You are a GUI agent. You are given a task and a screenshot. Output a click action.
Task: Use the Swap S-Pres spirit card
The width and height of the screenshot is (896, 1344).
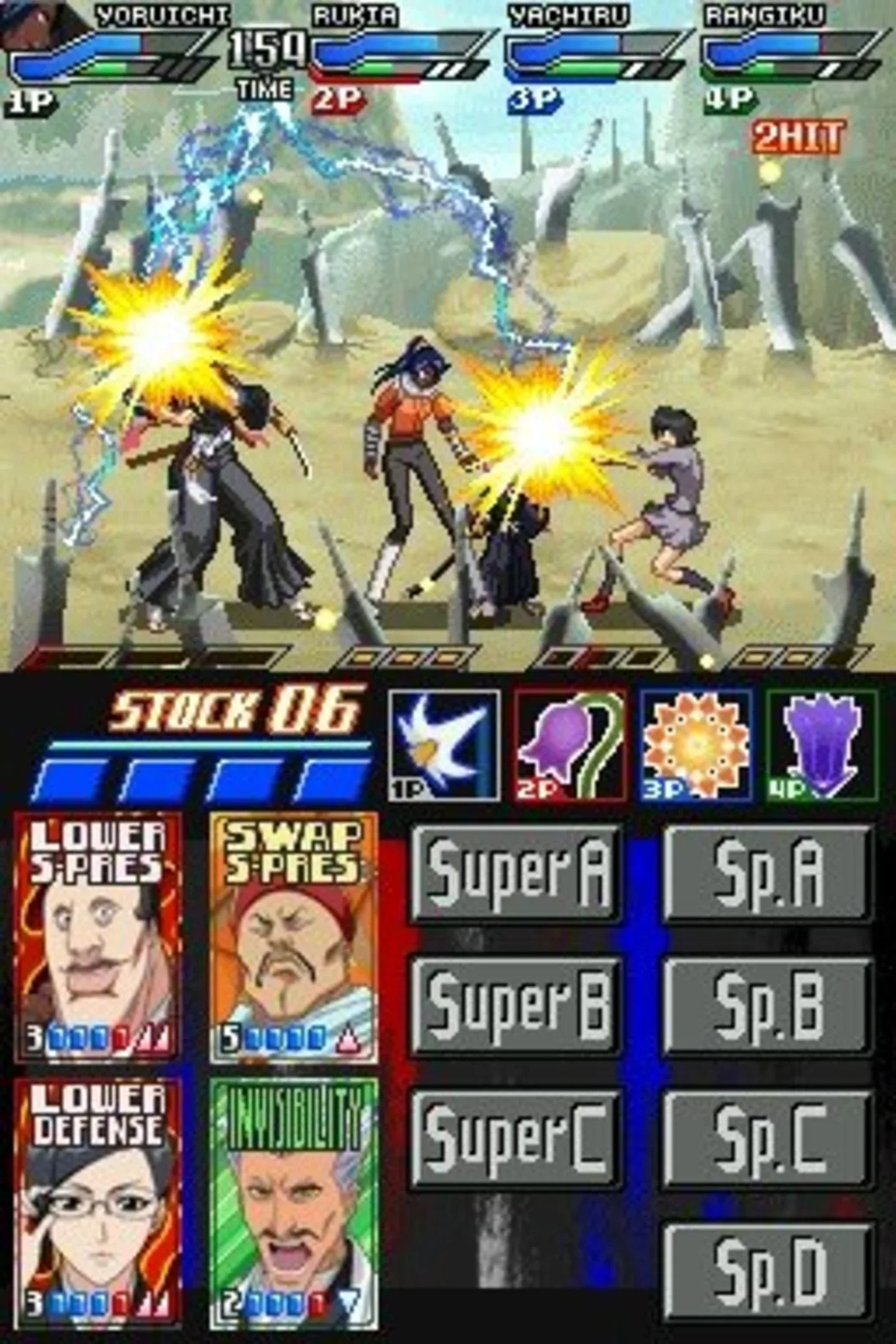293,936
